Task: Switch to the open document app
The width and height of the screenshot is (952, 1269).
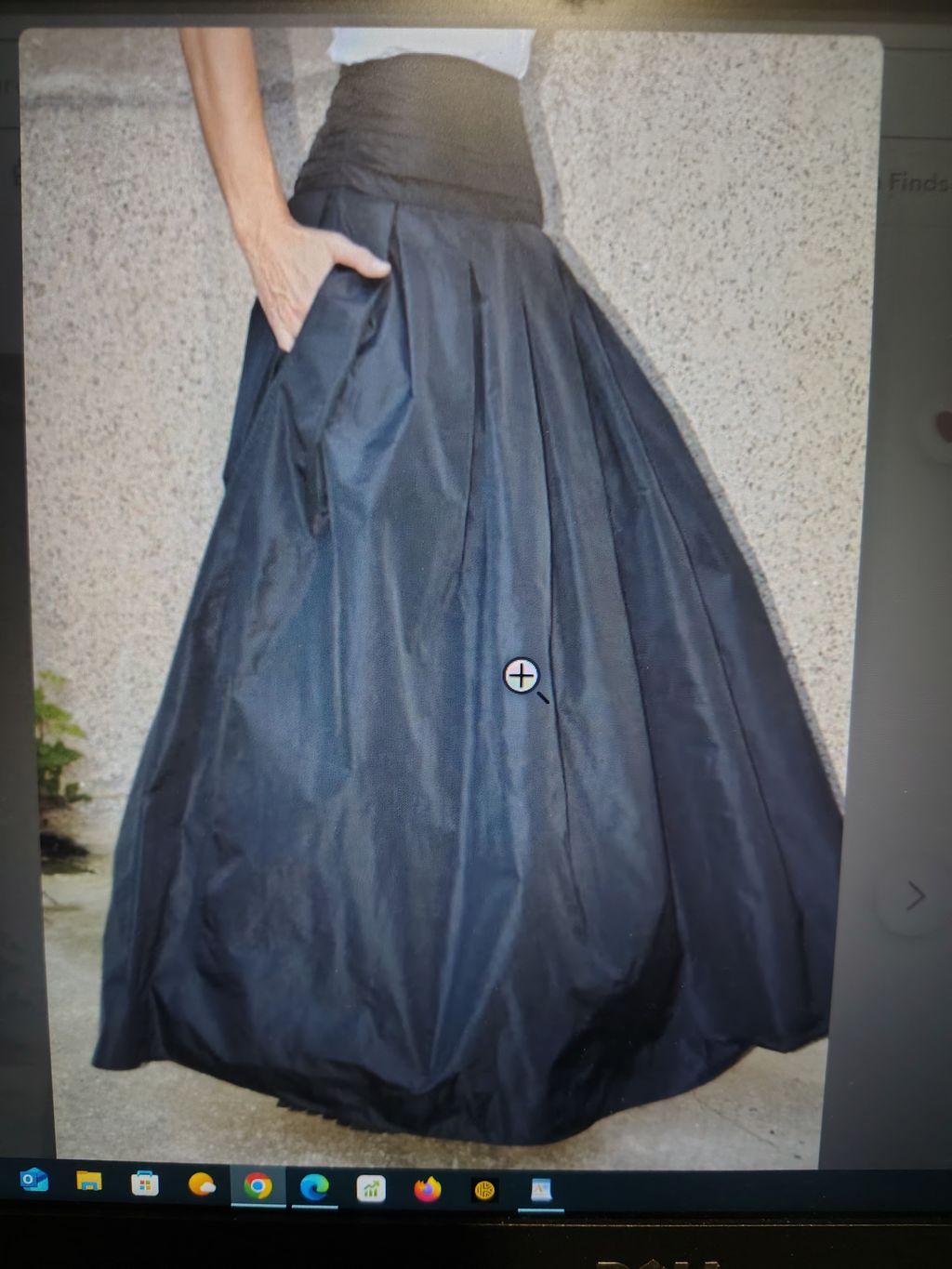Action: coord(540,1190)
